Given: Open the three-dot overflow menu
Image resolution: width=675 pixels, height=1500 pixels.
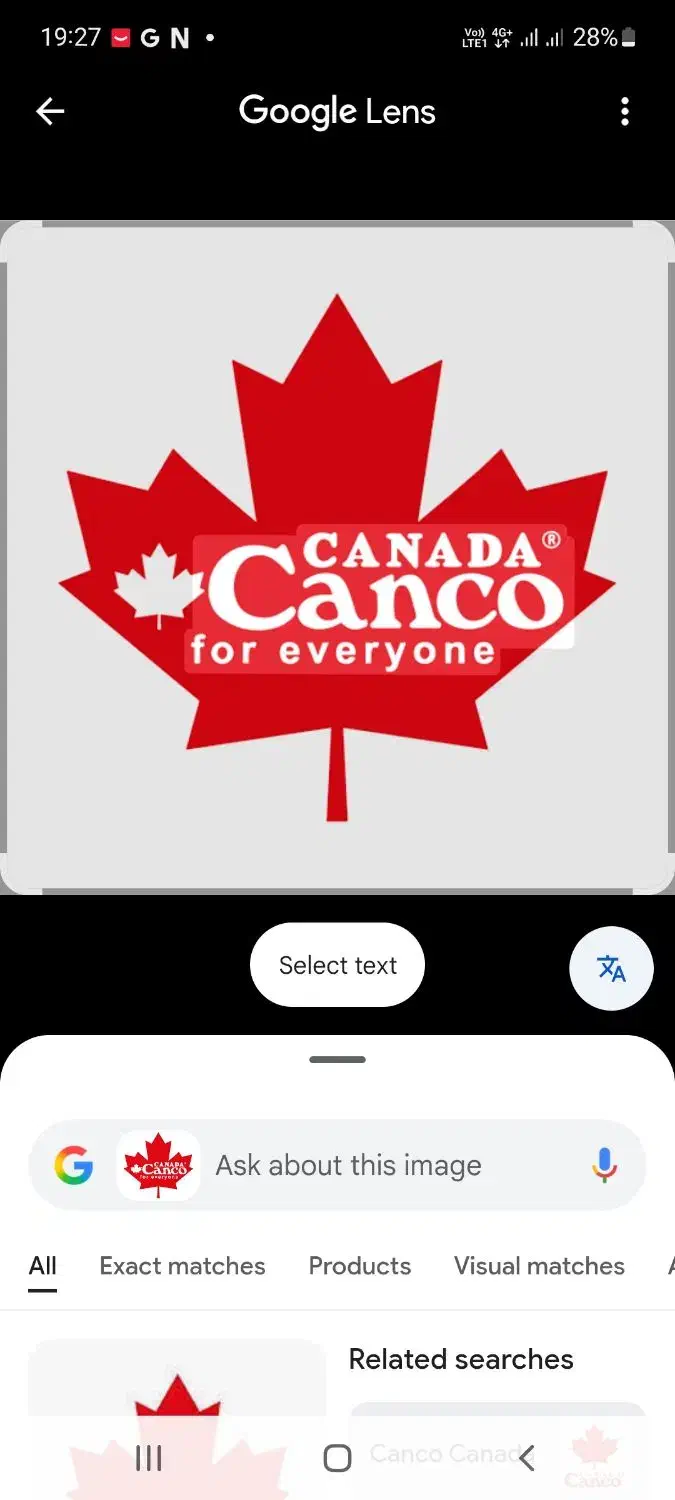Looking at the screenshot, I should coord(625,111).
